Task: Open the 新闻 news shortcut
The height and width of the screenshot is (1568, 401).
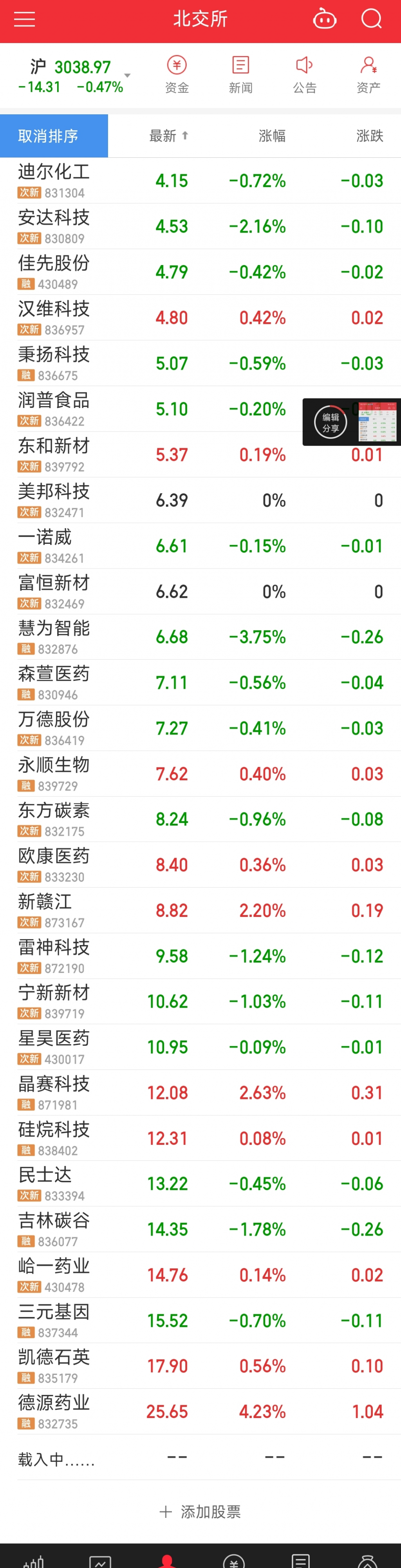Action: point(240,75)
